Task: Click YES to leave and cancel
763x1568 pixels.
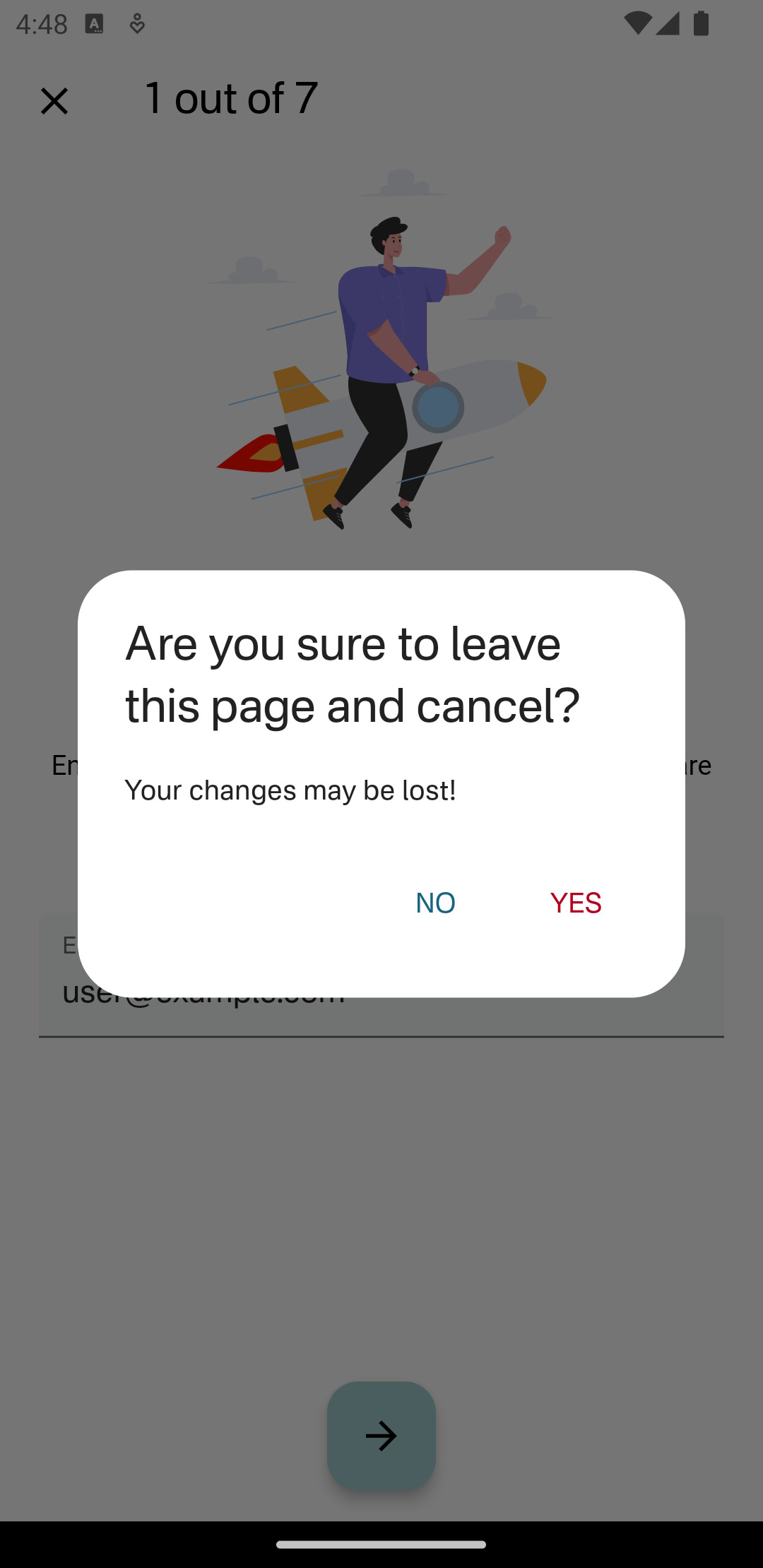Action: pyautogui.click(x=576, y=902)
